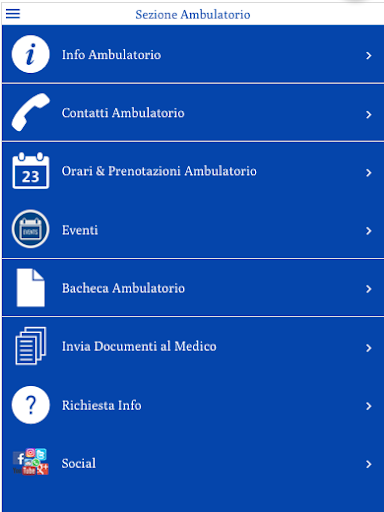Select Invia Documenti al Medico
Screen dimensions: 384x512
[x=193, y=347]
